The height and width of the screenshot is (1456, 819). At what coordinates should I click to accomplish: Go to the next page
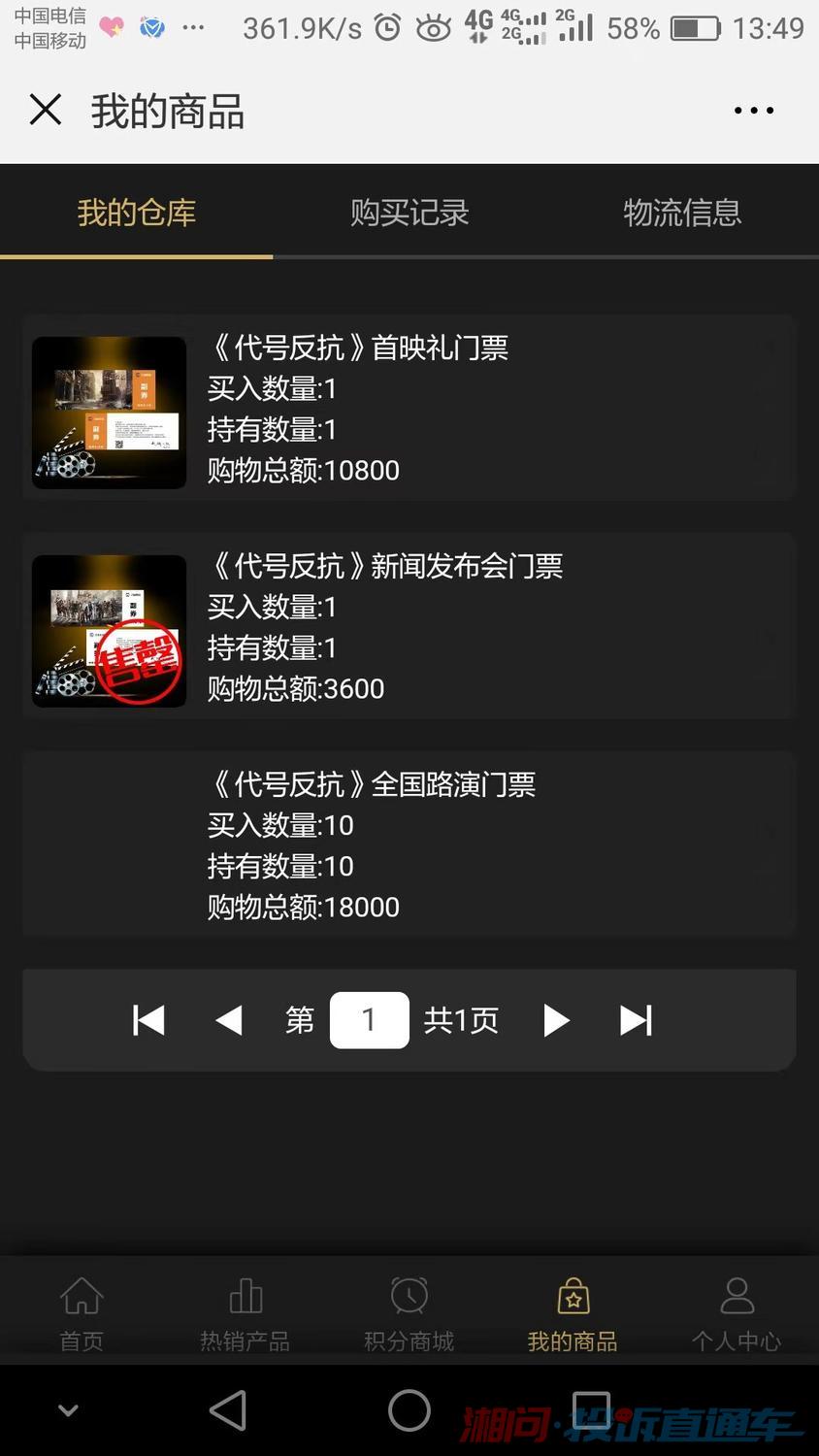click(556, 1020)
